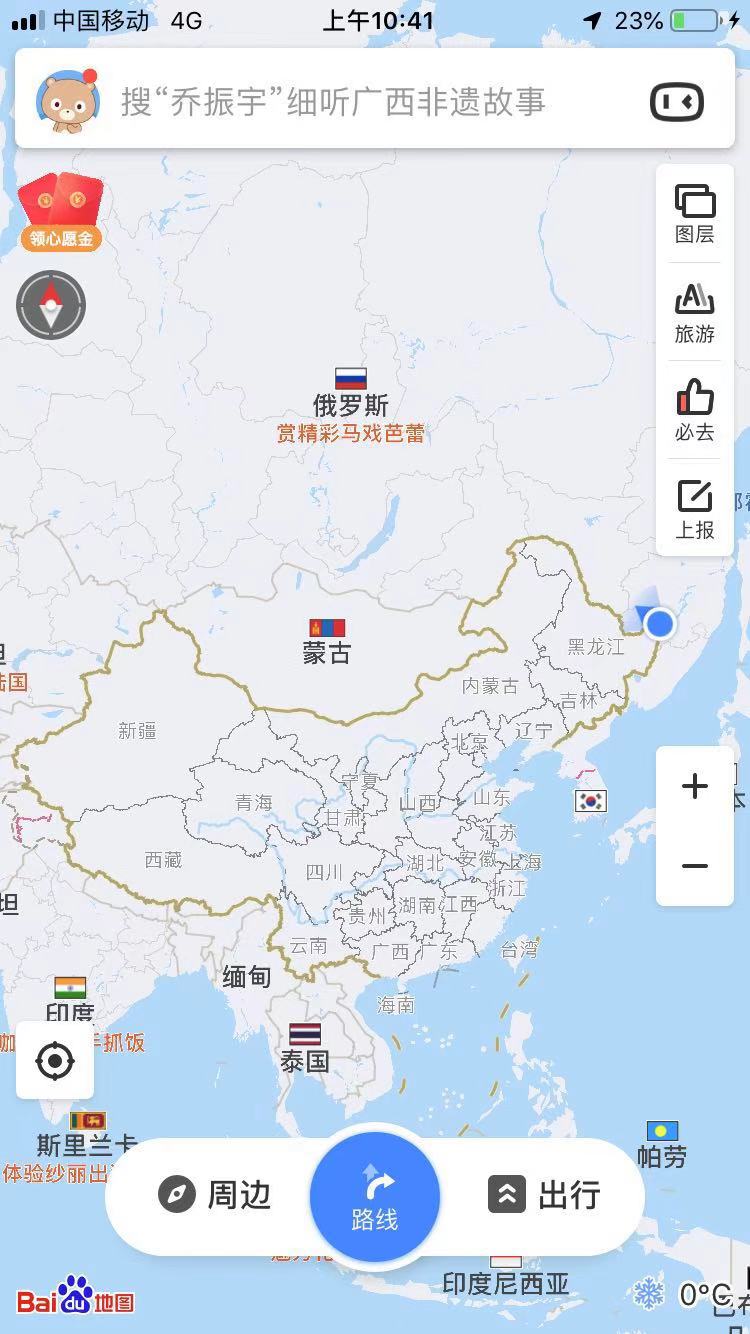Screen dimensions: 750x1334
Task: Start 路线 route planning
Action: 375,1197
